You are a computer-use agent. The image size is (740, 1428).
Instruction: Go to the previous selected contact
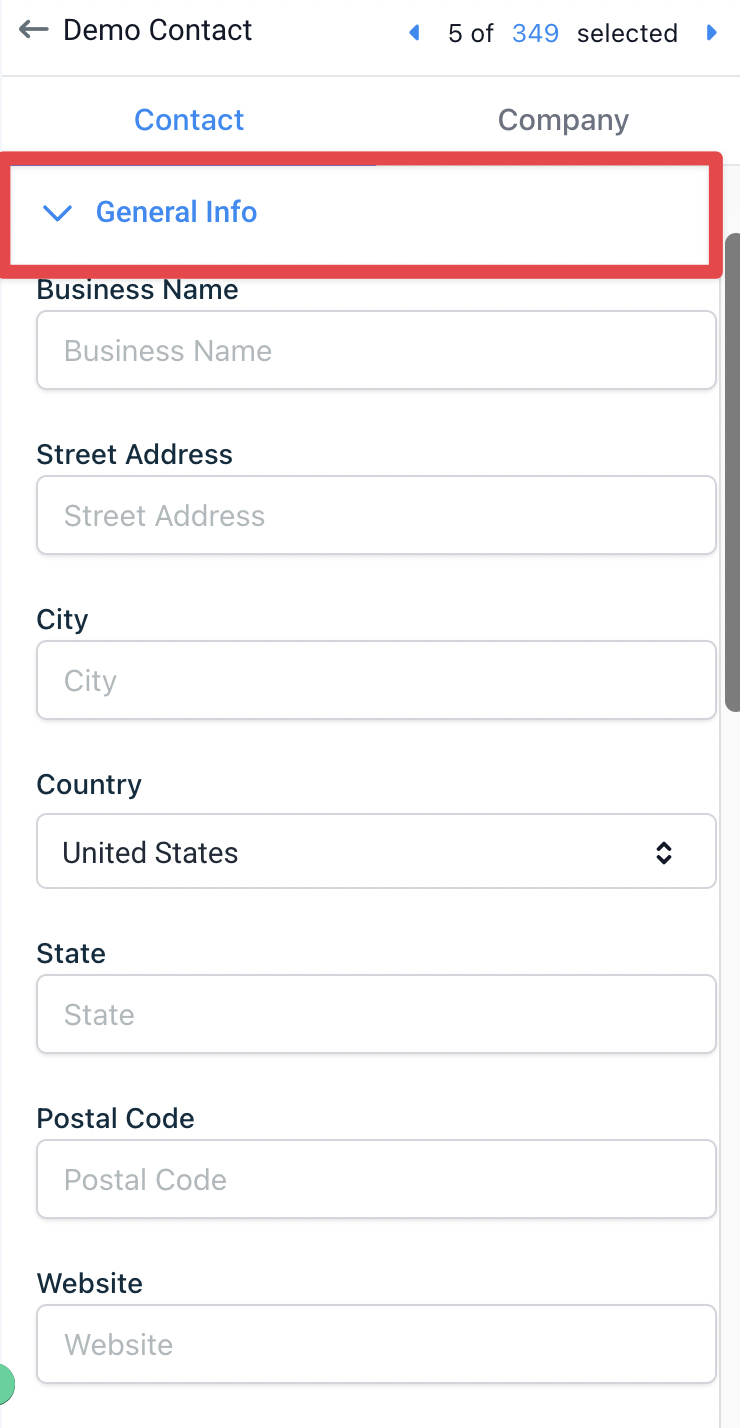tap(414, 33)
